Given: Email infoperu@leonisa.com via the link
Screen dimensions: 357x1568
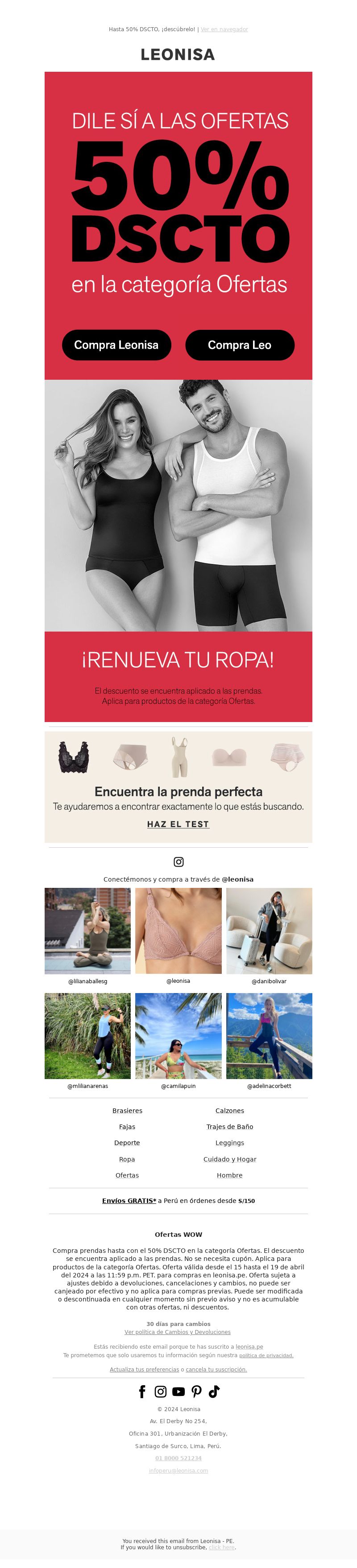Looking at the screenshot, I should (178, 1470).
